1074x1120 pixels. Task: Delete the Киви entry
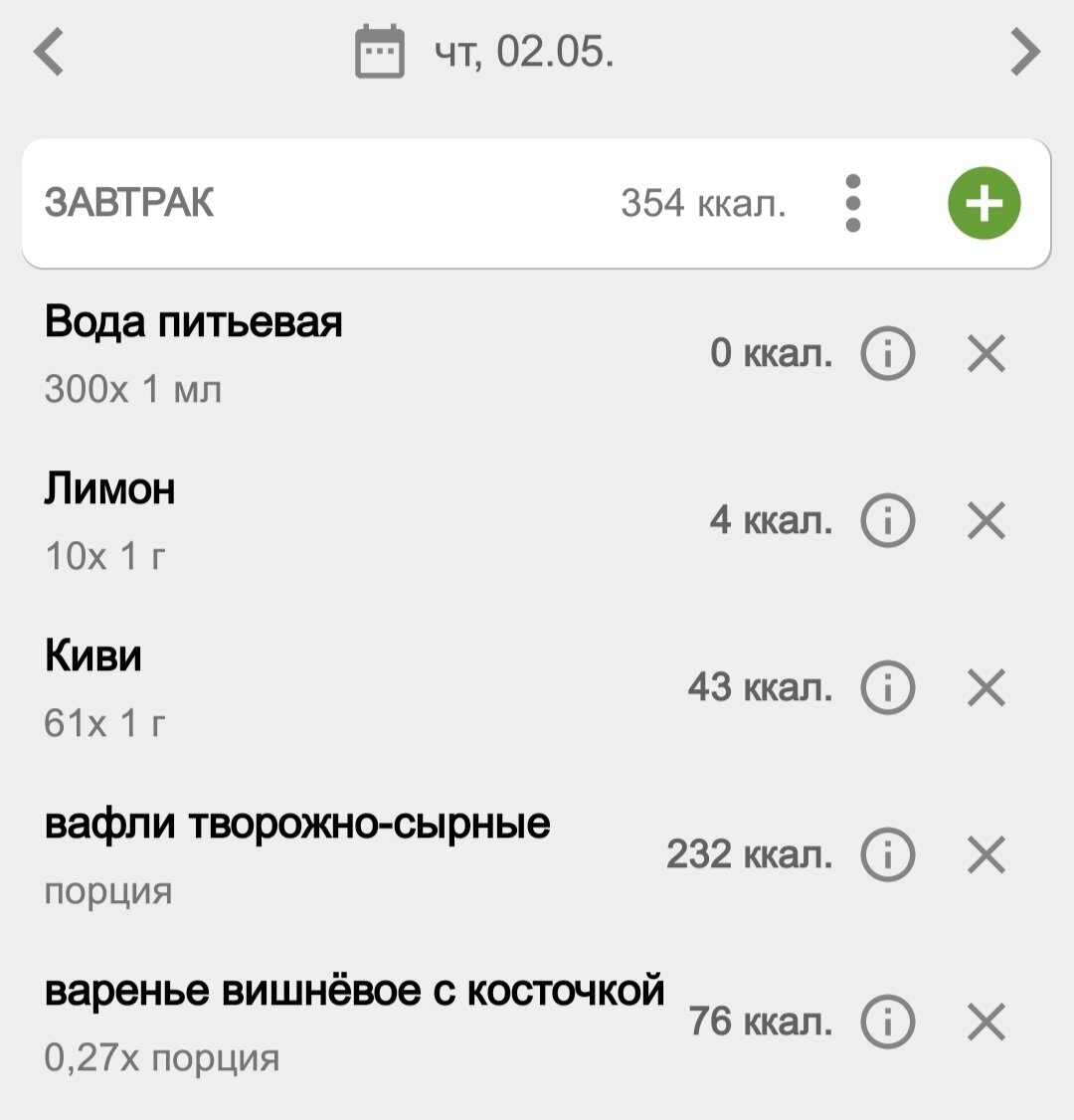(x=984, y=686)
